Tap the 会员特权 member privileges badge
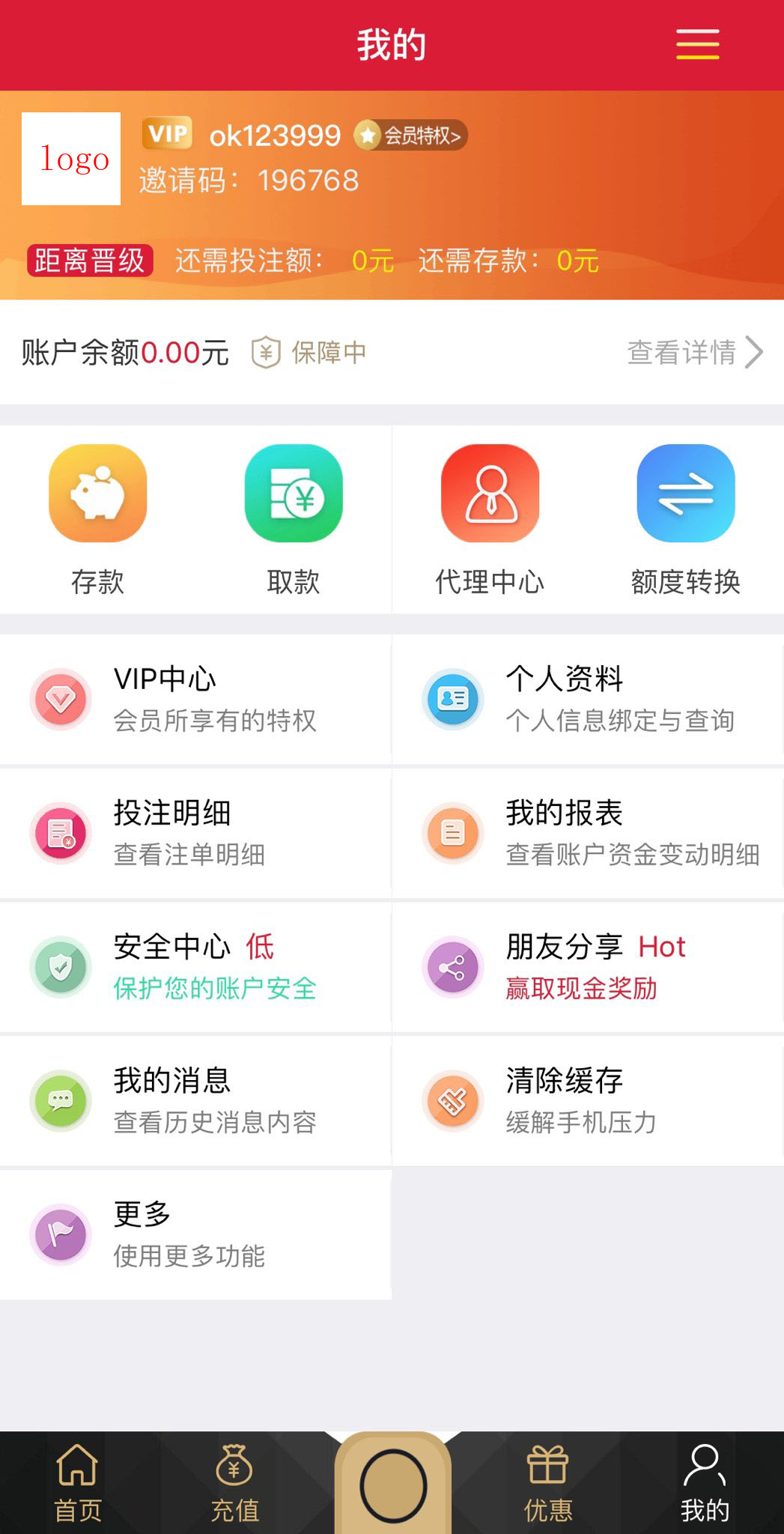The height and width of the screenshot is (1534, 784). pos(411,136)
